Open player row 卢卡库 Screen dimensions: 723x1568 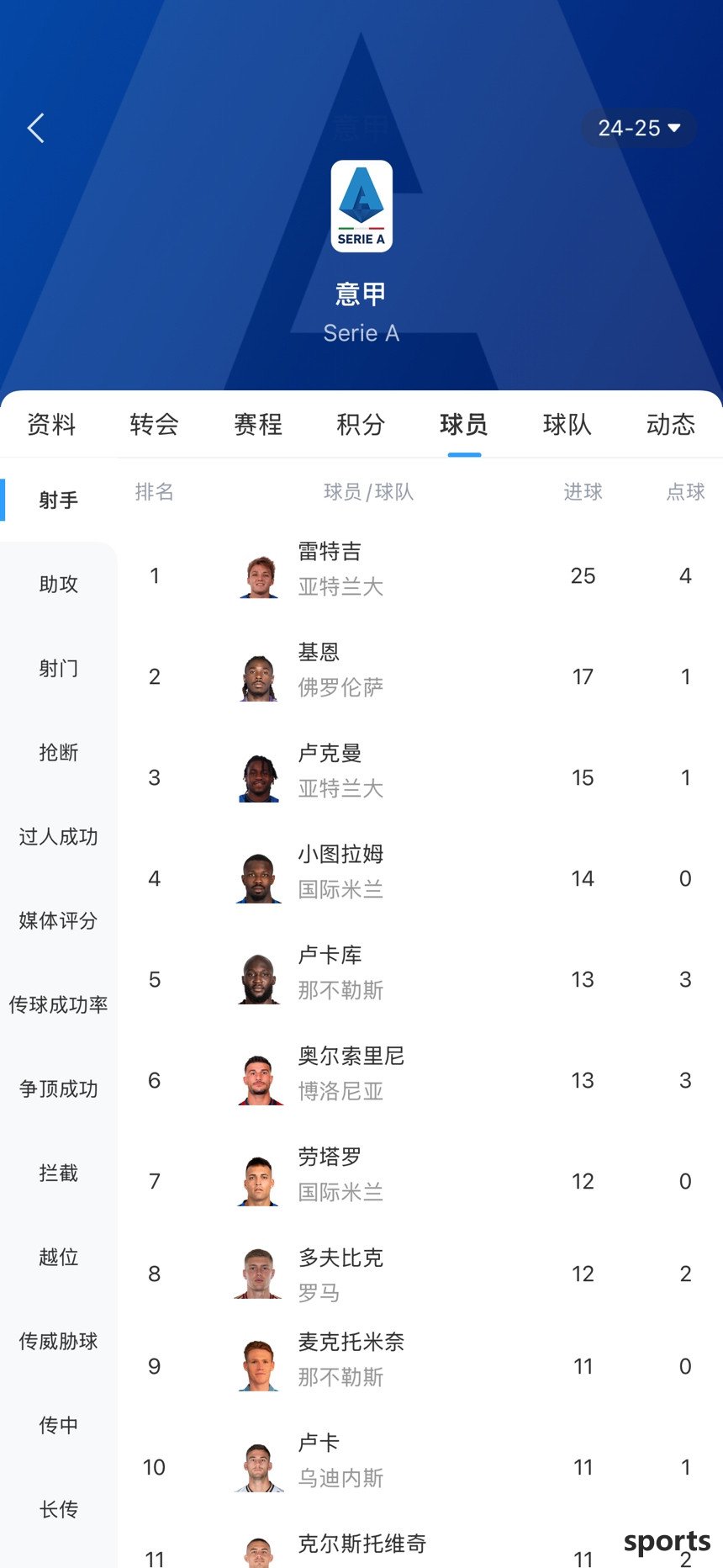420,979
